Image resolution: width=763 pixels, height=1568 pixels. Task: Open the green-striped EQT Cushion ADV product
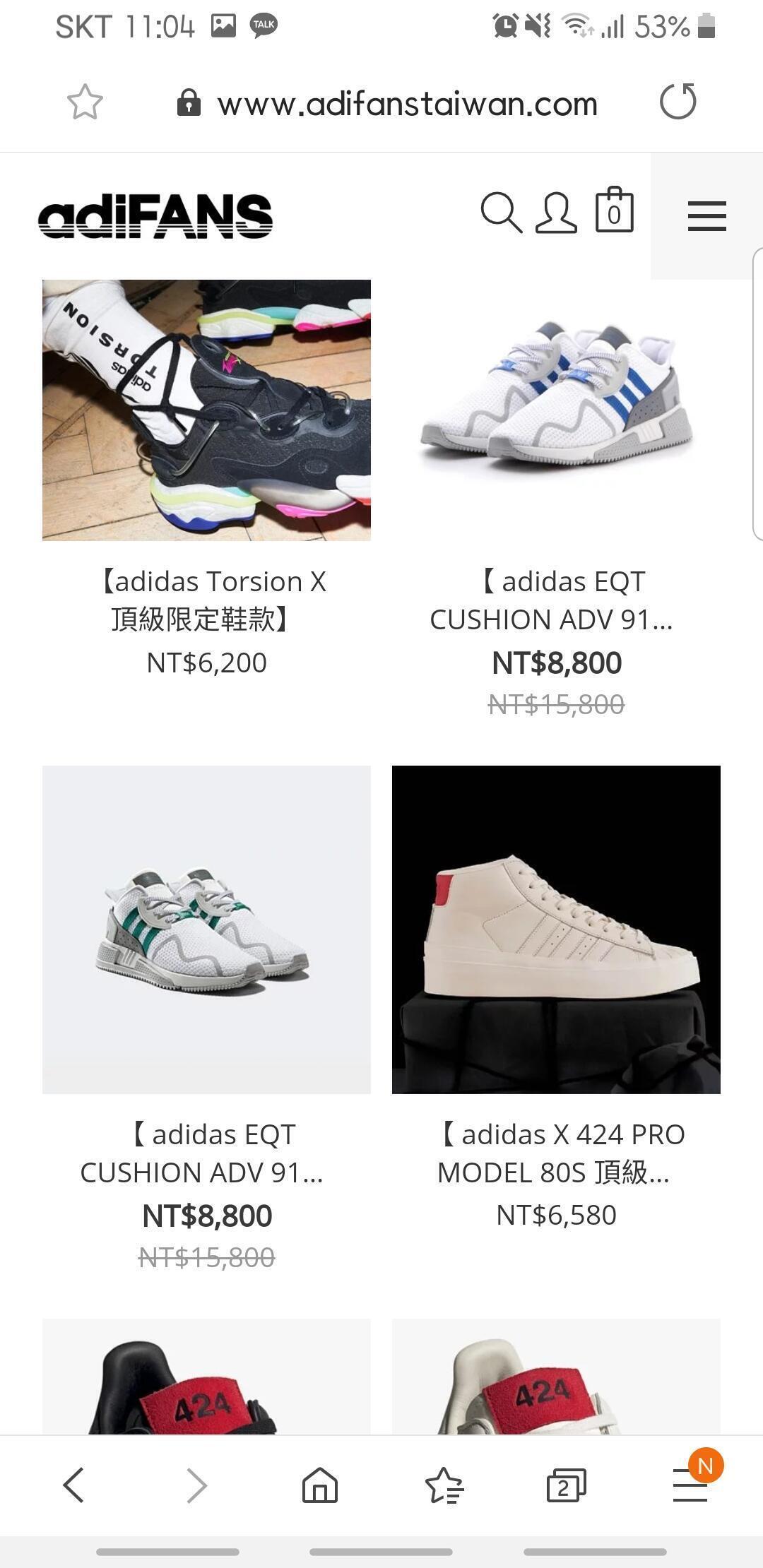point(206,929)
